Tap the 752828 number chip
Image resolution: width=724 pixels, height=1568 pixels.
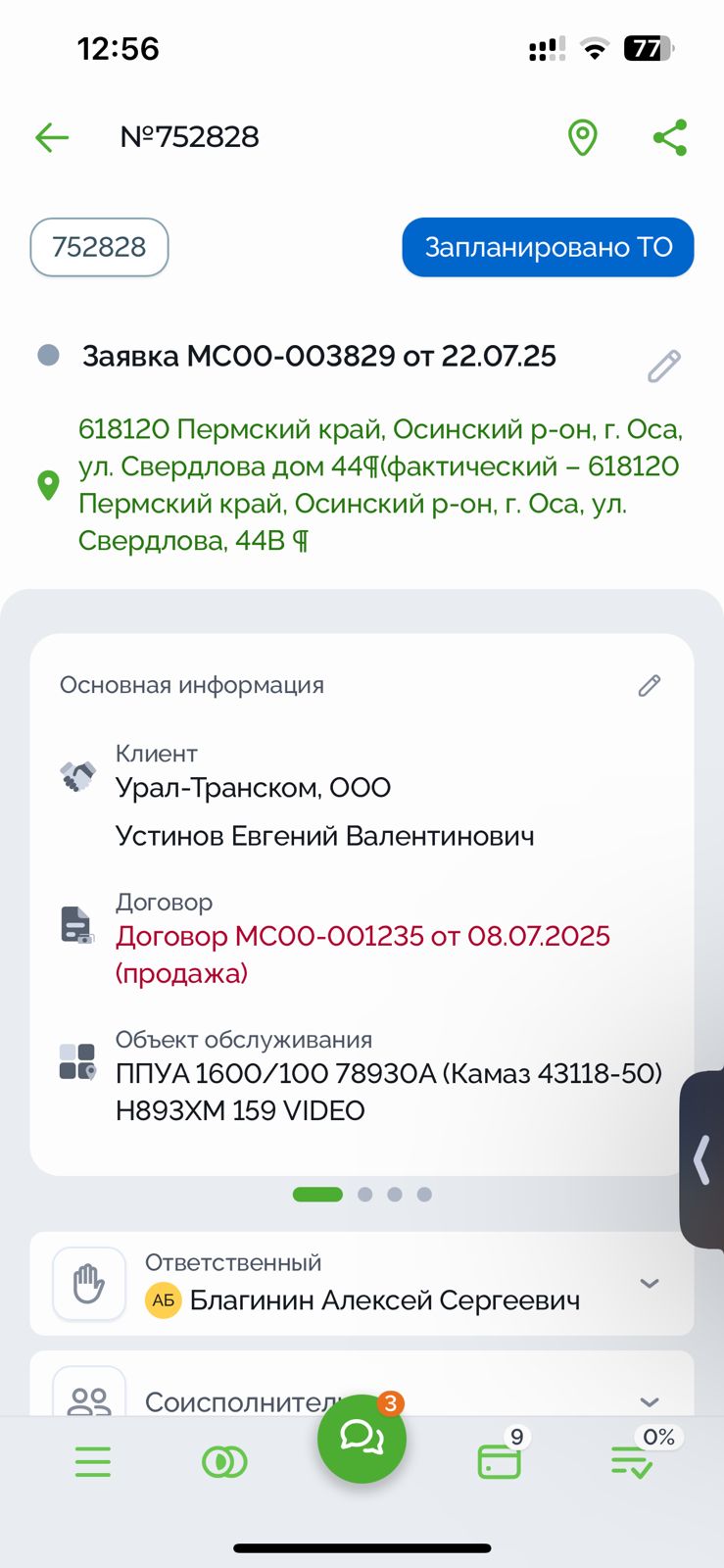coord(99,247)
